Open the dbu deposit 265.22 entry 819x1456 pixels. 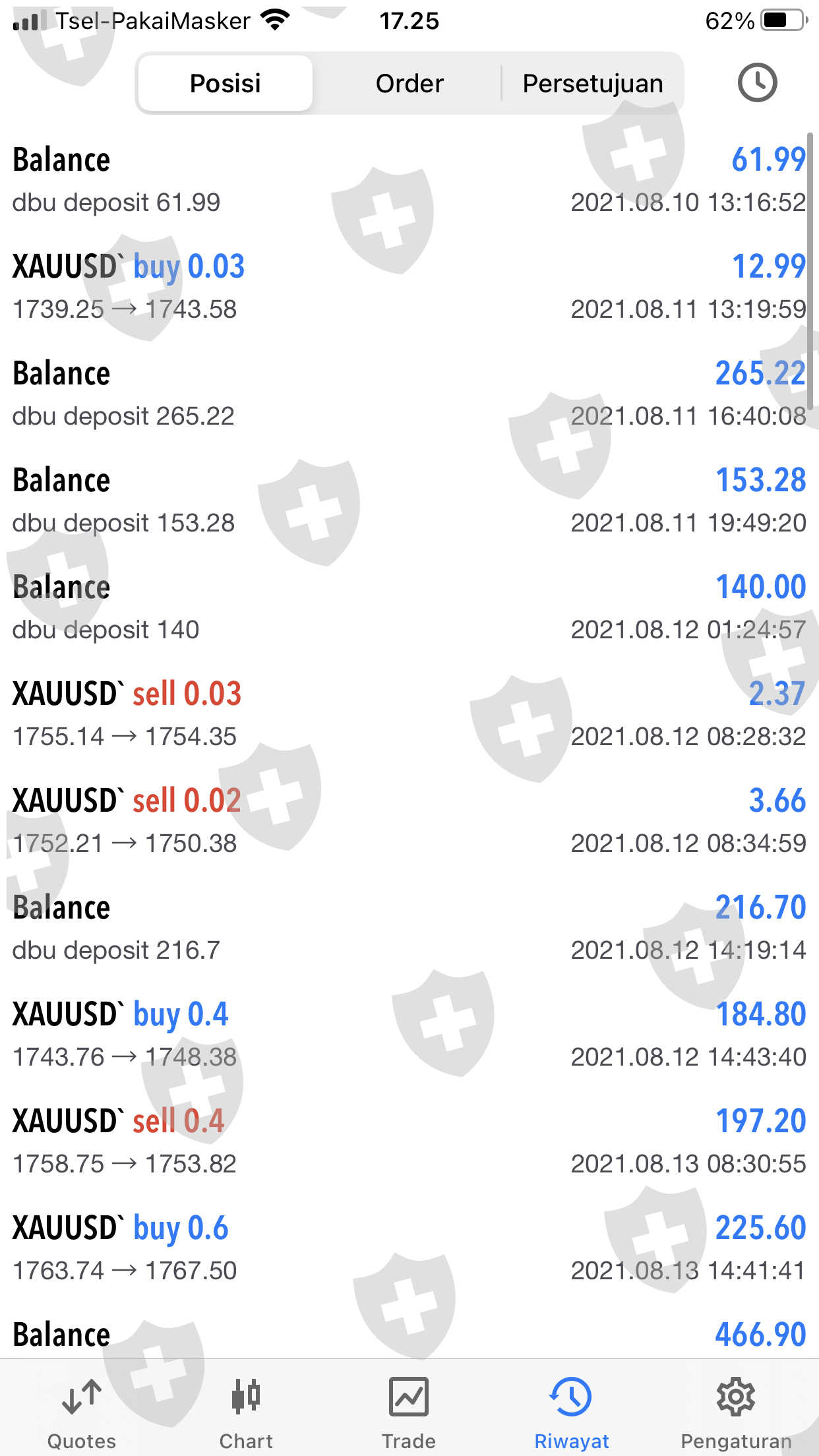pos(409,394)
